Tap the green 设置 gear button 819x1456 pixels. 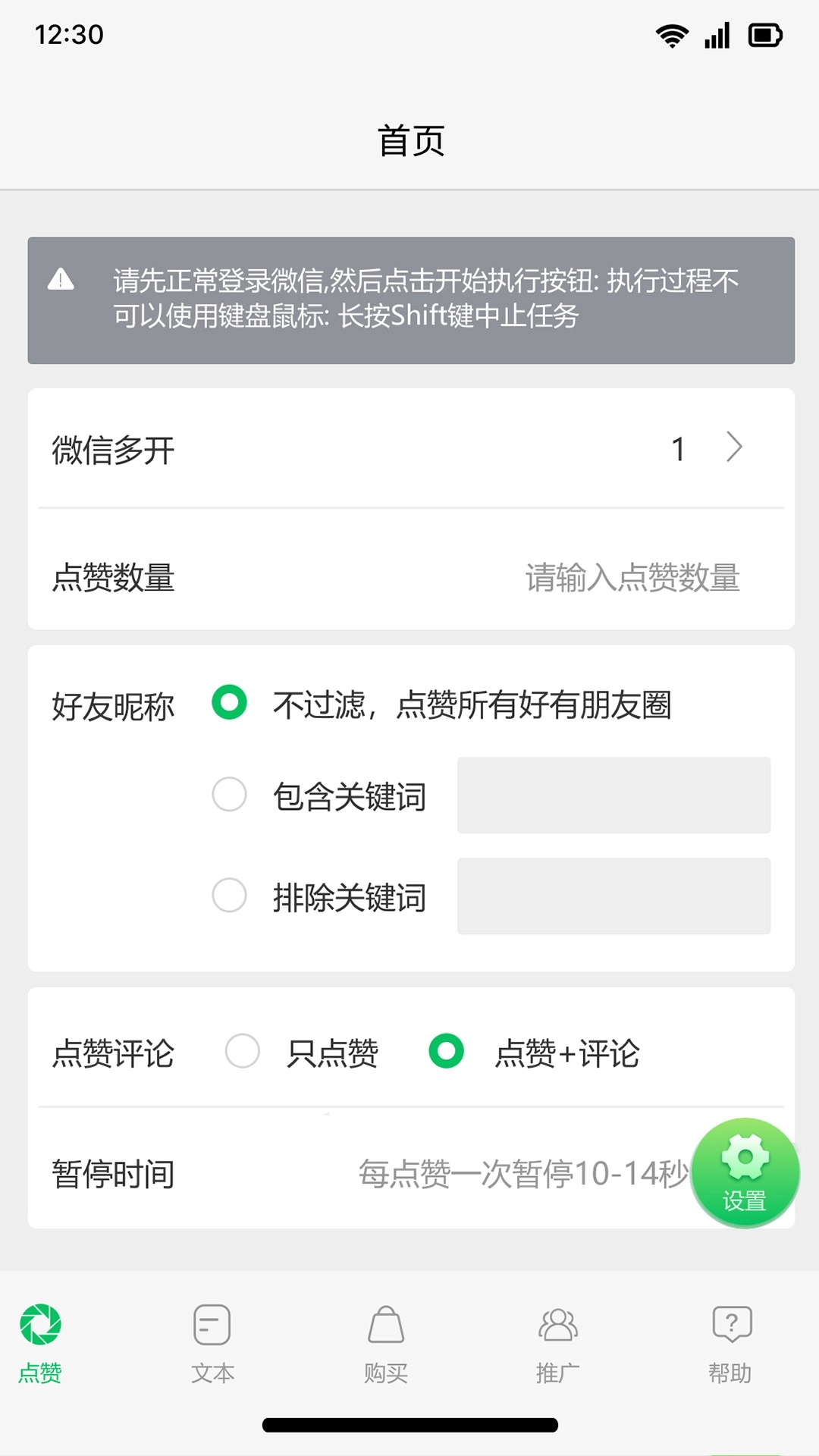(x=744, y=1172)
